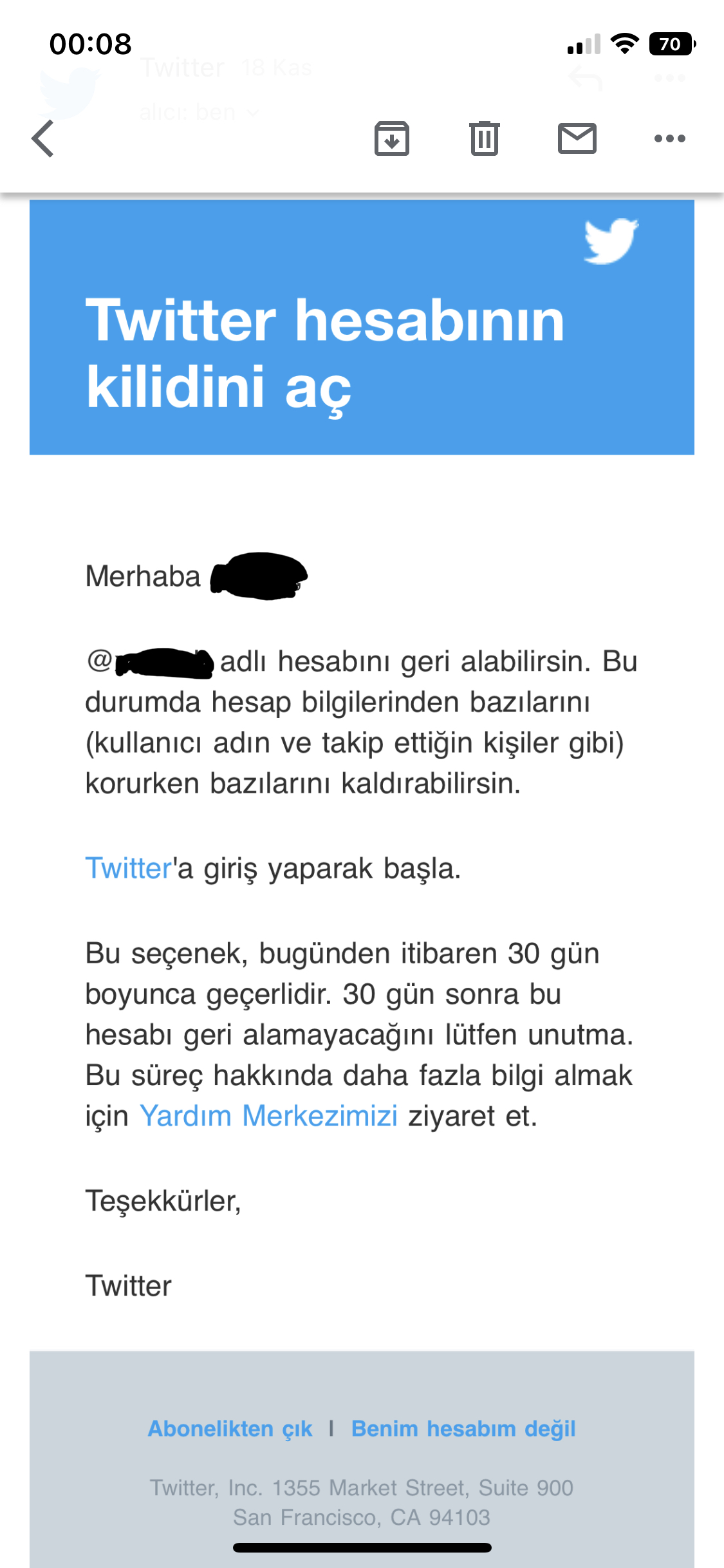Tap Abonelikten çık to unsubscribe
The height and width of the screenshot is (1568, 724).
coord(230,1428)
